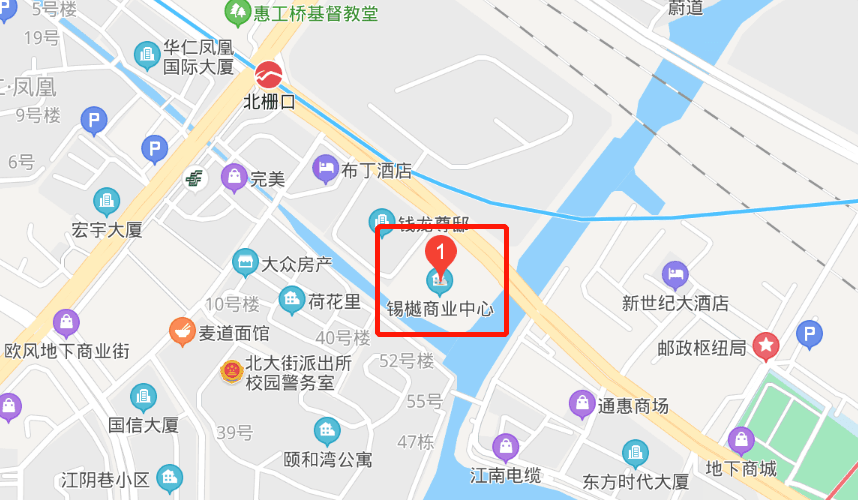
Task: Open the 麦道面馆 restaurant marker
Action: (182, 332)
